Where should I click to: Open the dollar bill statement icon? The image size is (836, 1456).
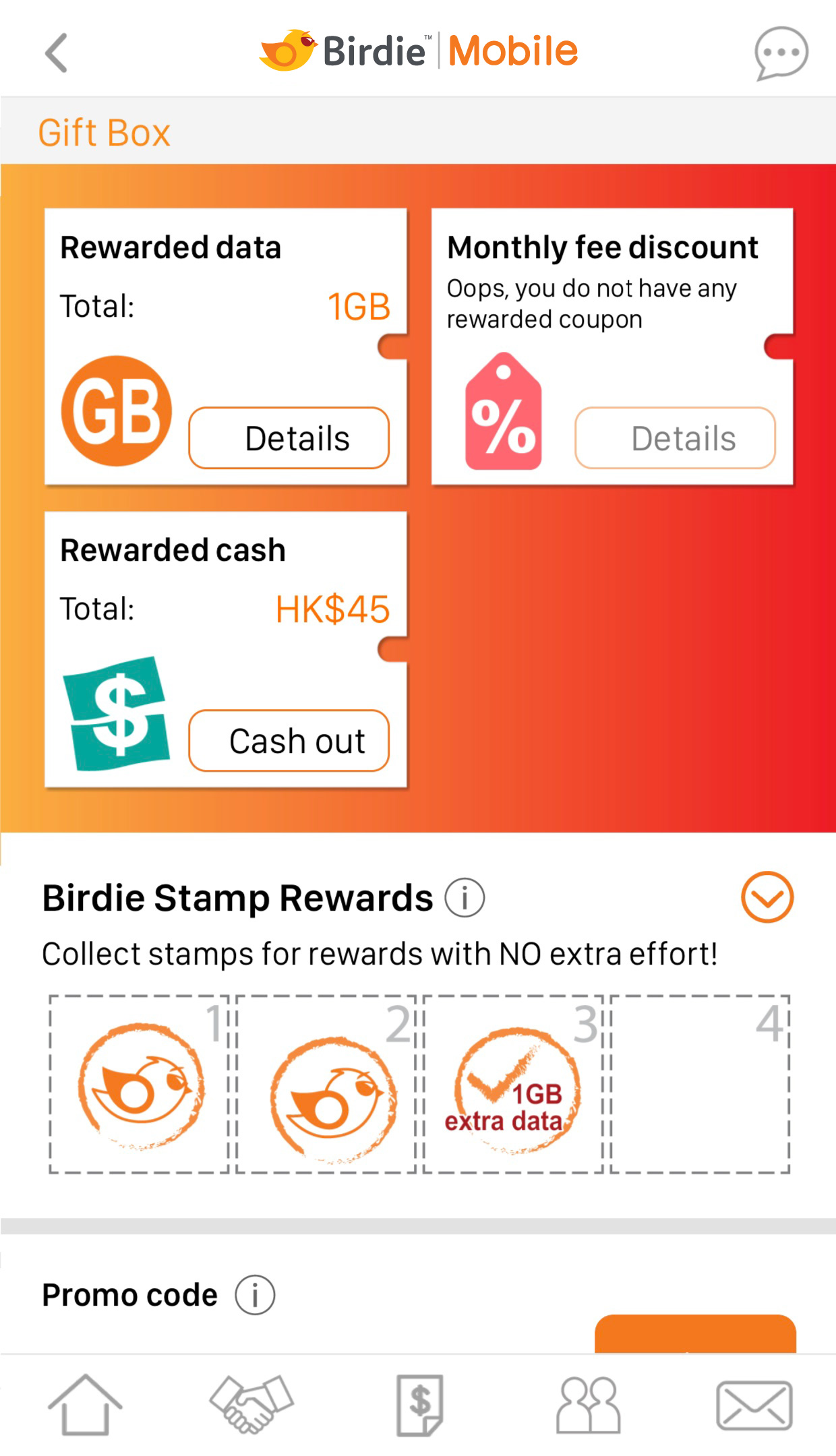tap(418, 1402)
